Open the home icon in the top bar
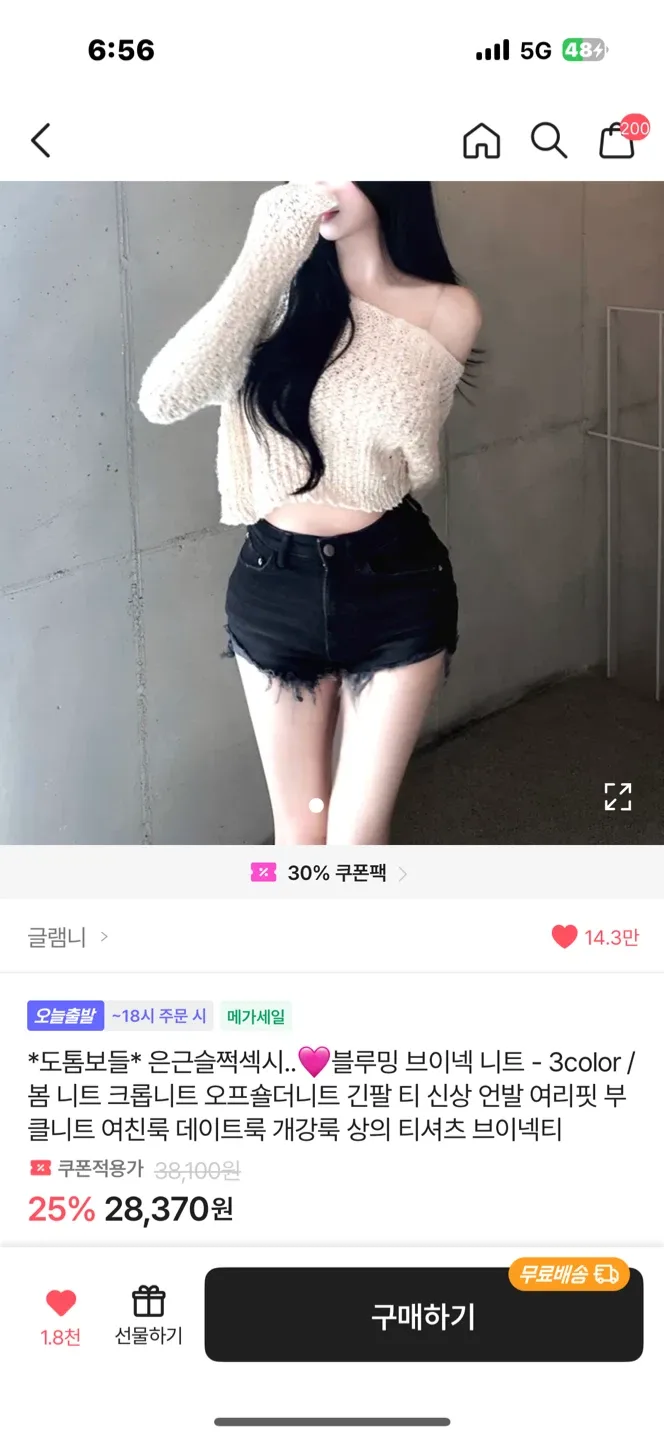This screenshot has height=1440, width=664. pos(481,141)
